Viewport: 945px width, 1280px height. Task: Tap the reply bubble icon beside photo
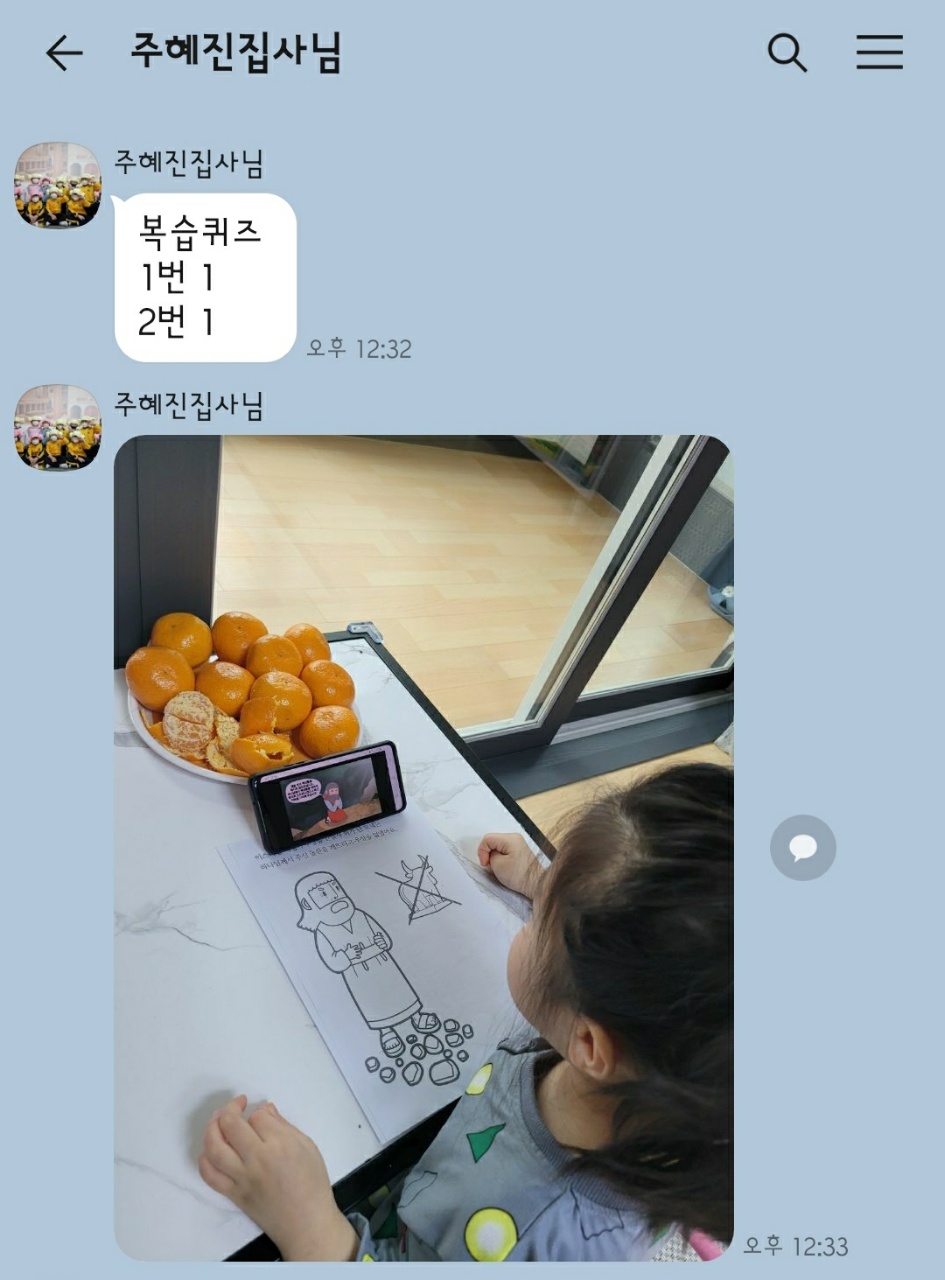[x=802, y=847]
